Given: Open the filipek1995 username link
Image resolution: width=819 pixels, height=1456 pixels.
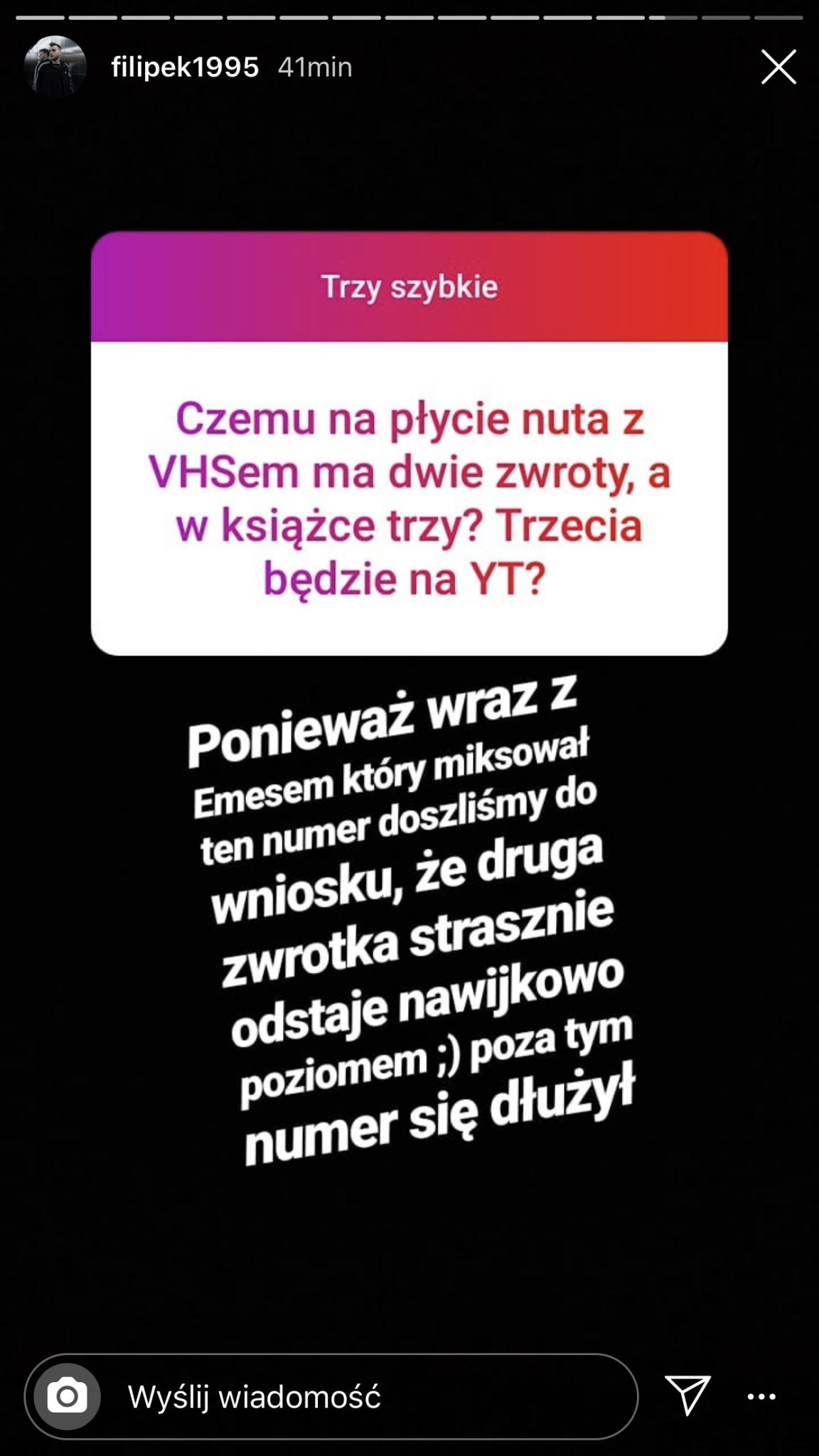Looking at the screenshot, I should pos(185,67).
